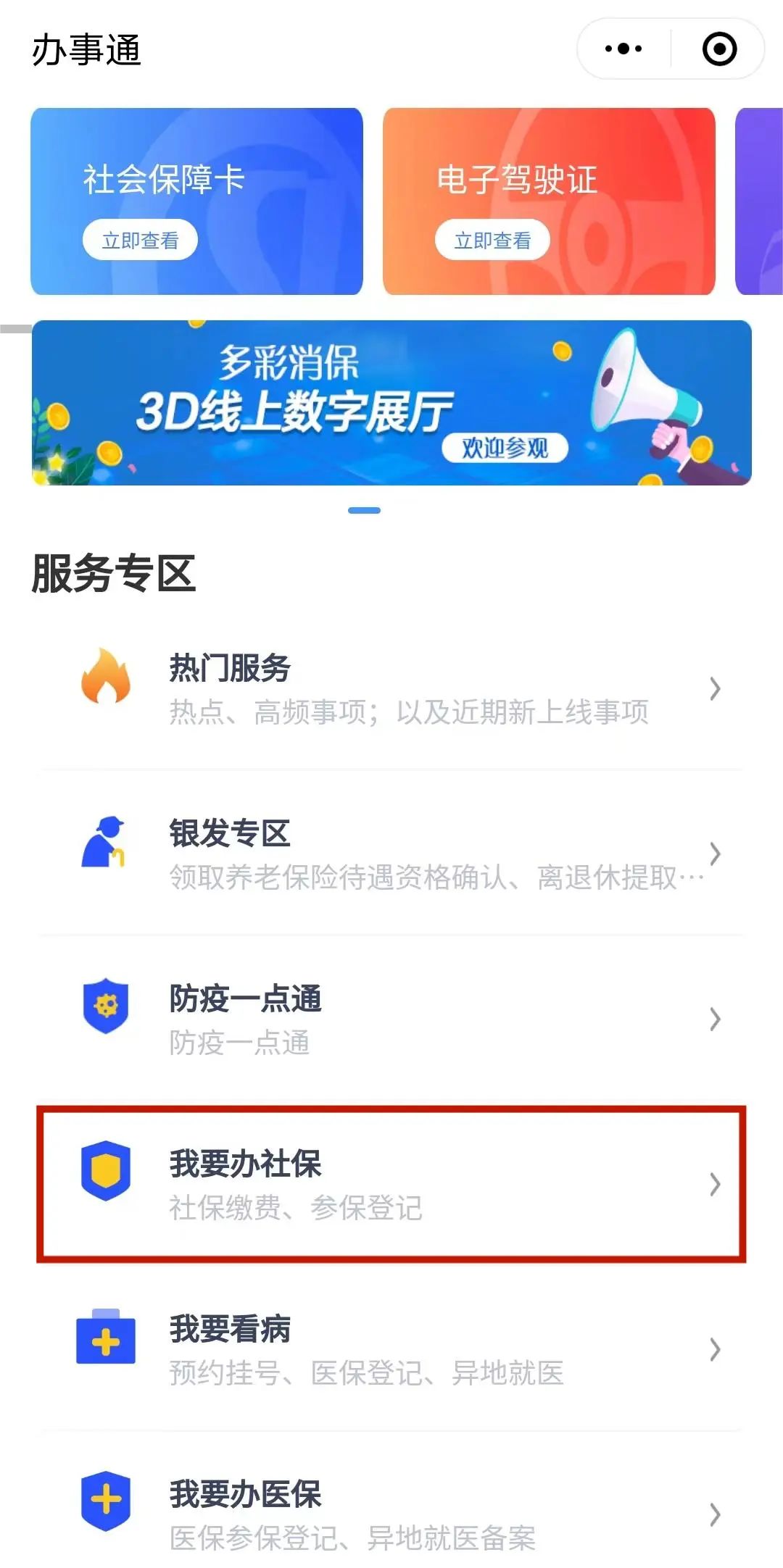Click the gear-shield icon of 防疫一点通
783x1568 pixels.
click(107, 1004)
